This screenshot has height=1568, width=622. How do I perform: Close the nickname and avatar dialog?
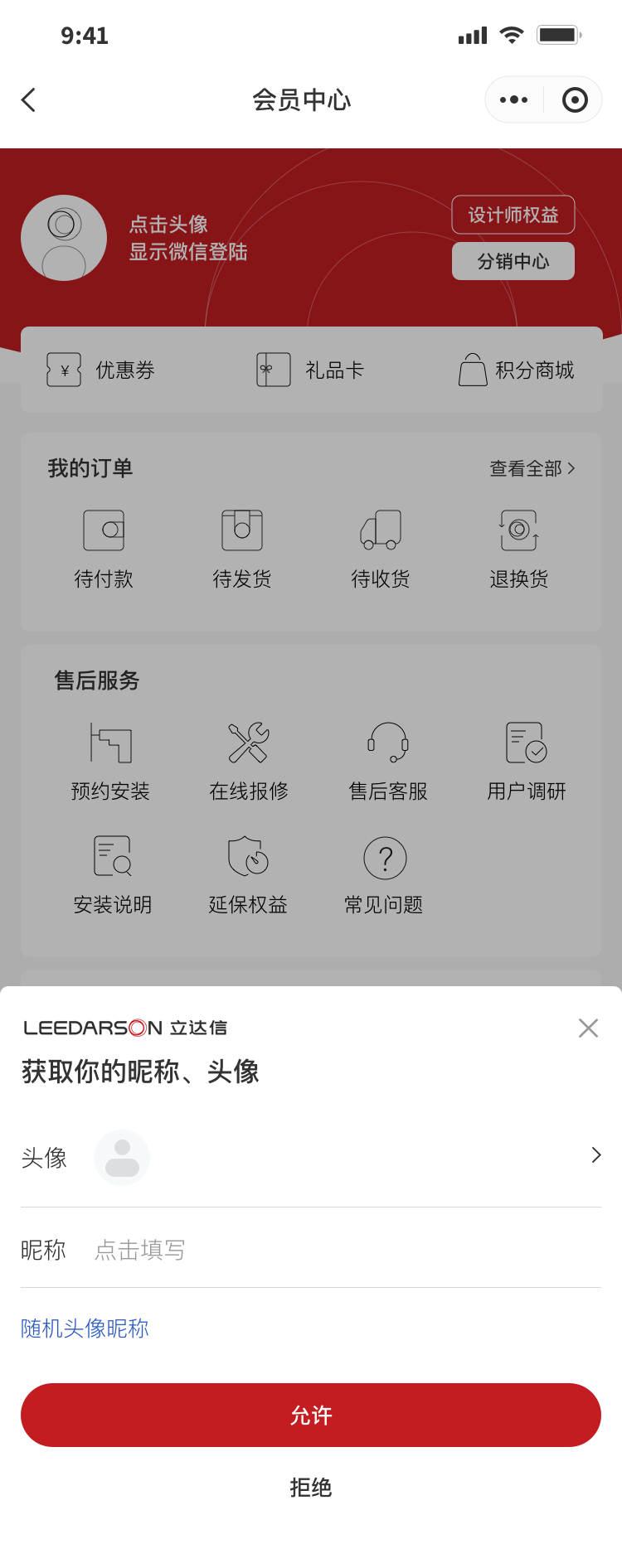pos(588,1028)
